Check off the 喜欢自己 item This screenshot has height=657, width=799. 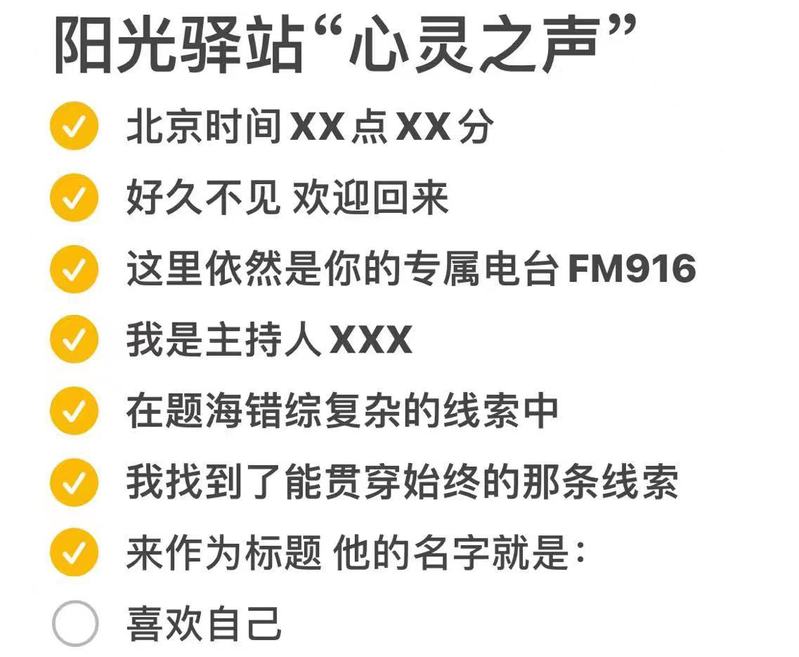point(74,624)
